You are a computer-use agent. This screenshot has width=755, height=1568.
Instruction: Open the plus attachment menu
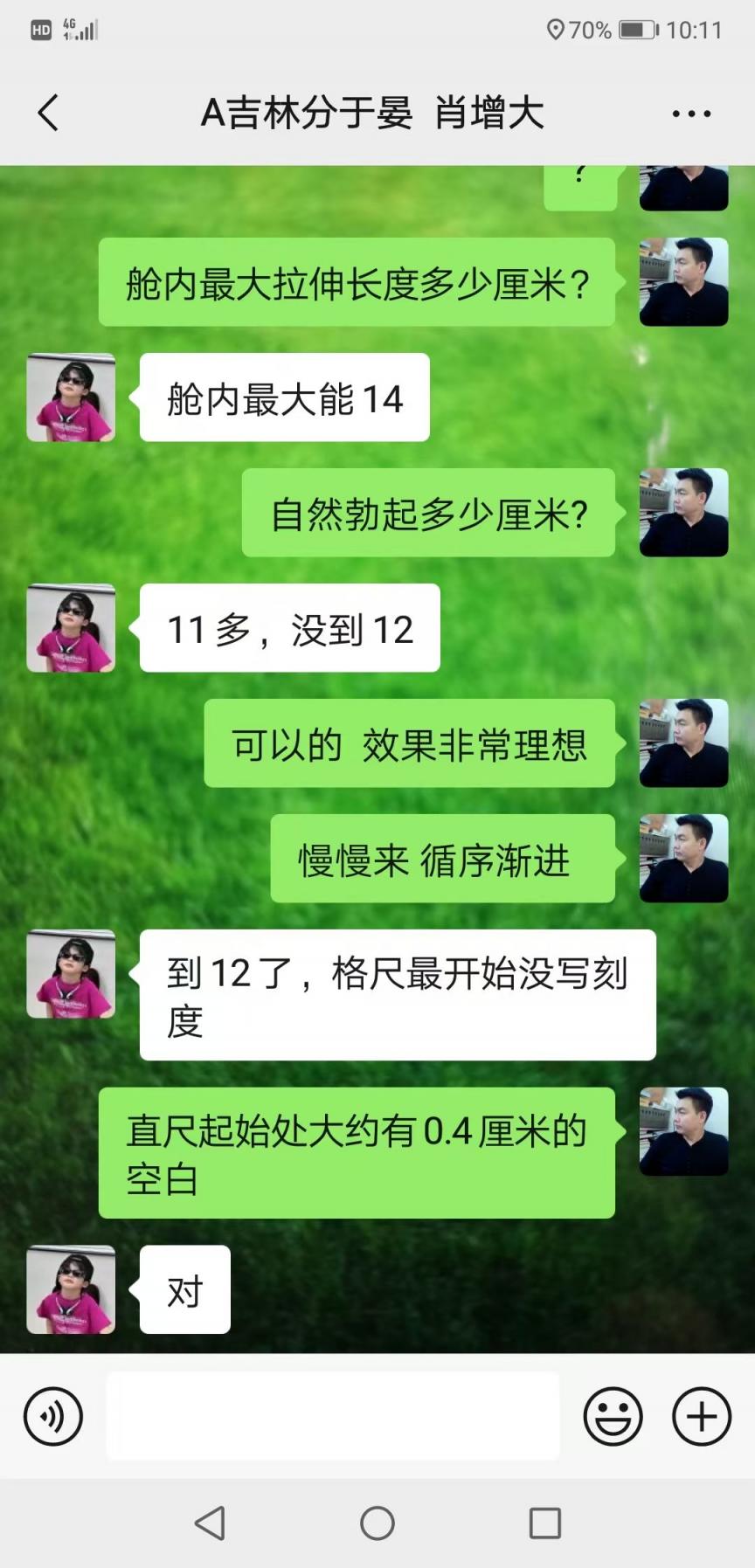click(701, 1416)
